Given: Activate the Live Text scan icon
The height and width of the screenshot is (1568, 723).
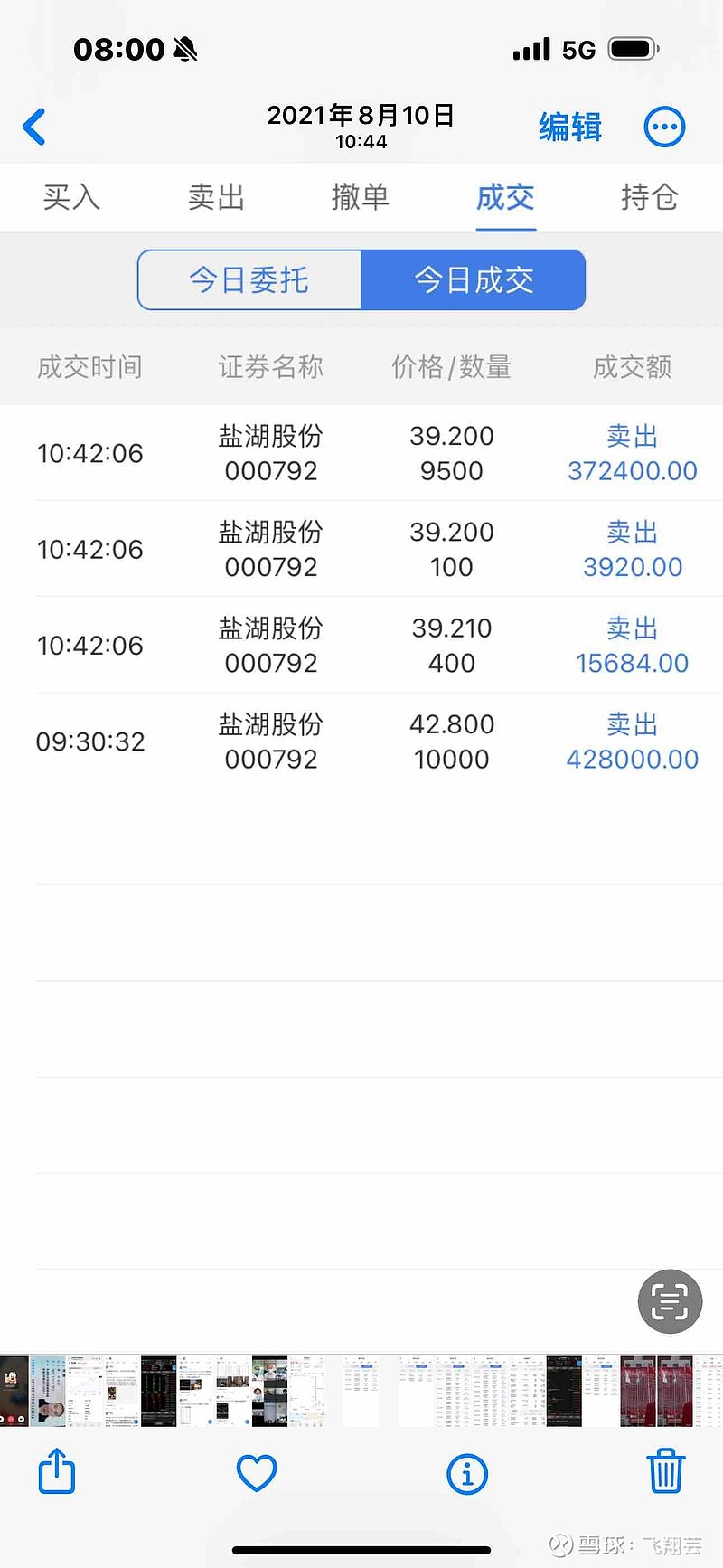Looking at the screenshot, I should tap(670, 1301).
